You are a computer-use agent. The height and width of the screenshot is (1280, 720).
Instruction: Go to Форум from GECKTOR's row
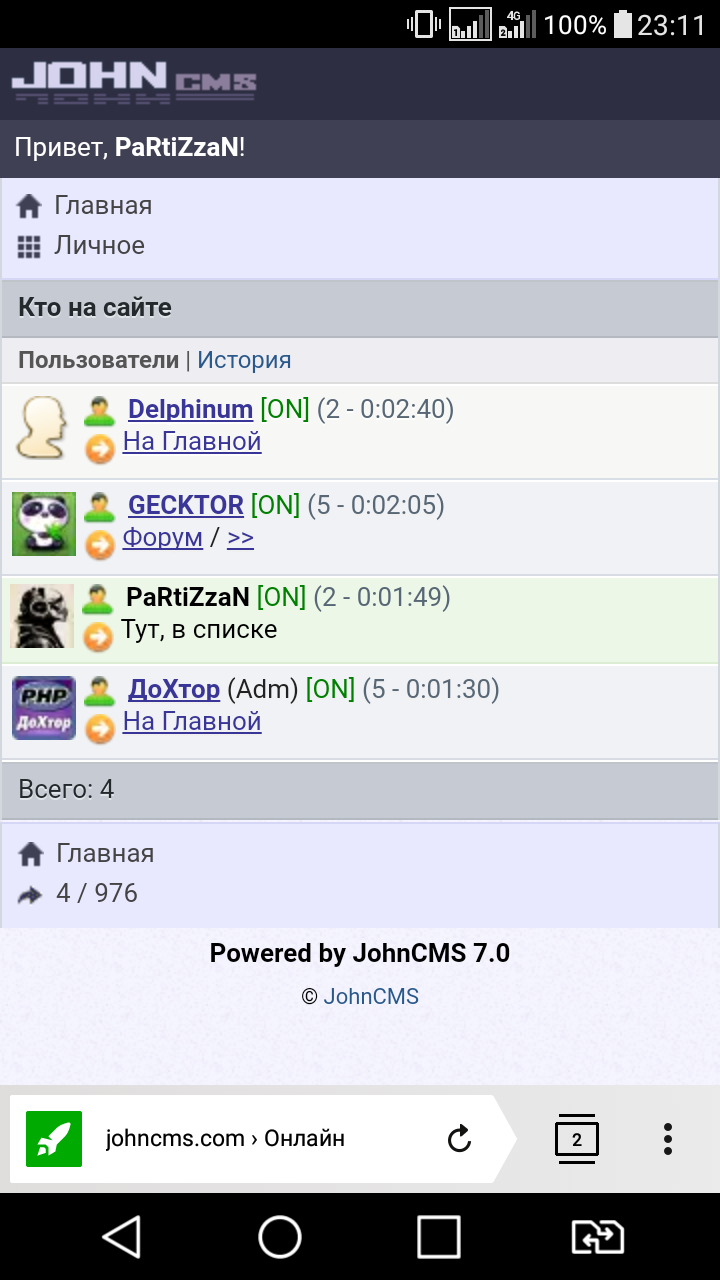coord(162,537)
